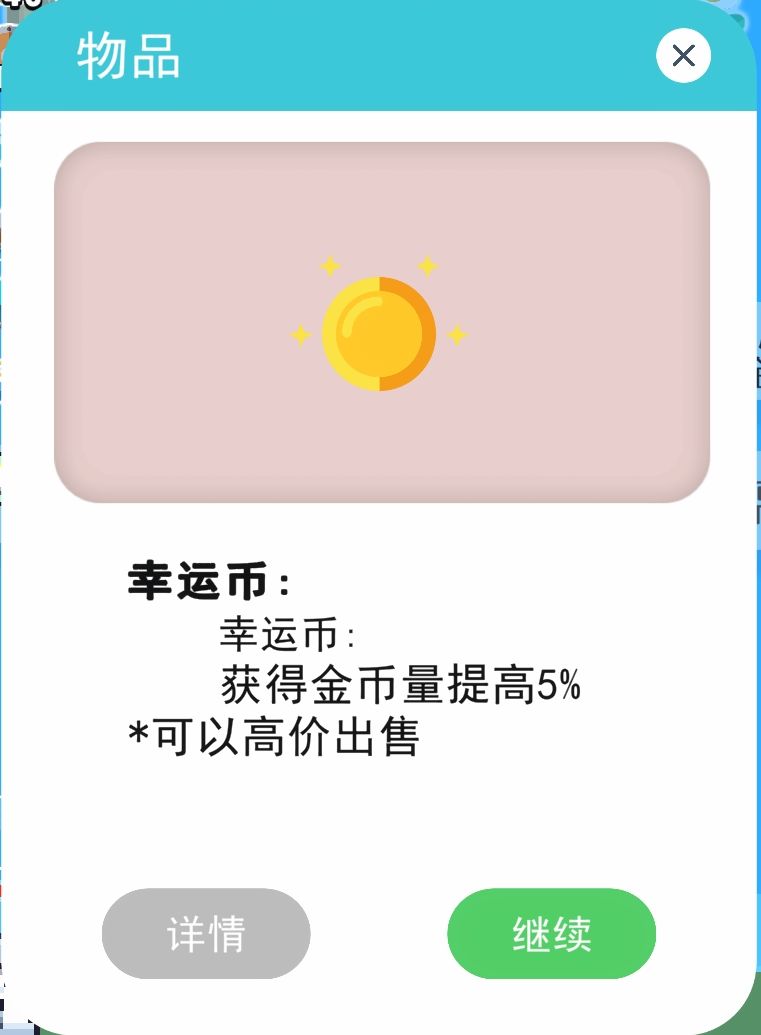Click the large sparkle right of the coin
The height and width of the screenshot is (1035, 761).
[x=427, y=266]
